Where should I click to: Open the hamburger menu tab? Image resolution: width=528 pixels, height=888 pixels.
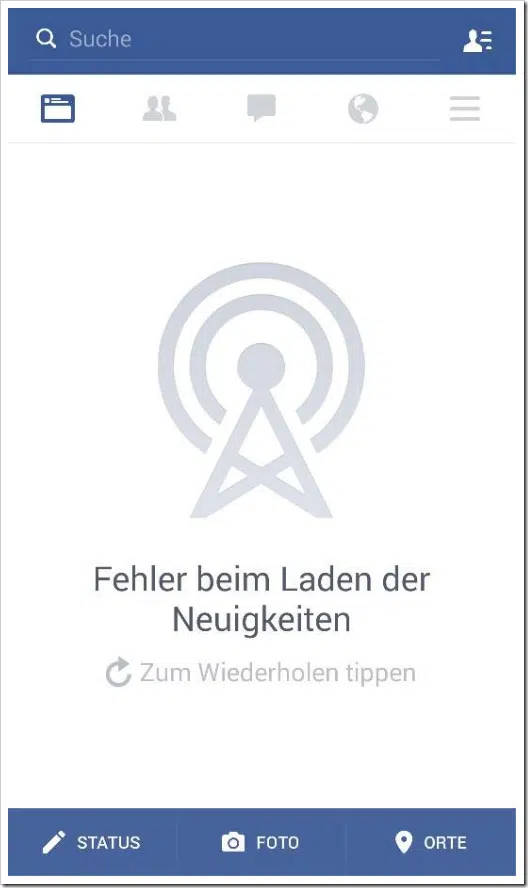[x=465, y=109]
